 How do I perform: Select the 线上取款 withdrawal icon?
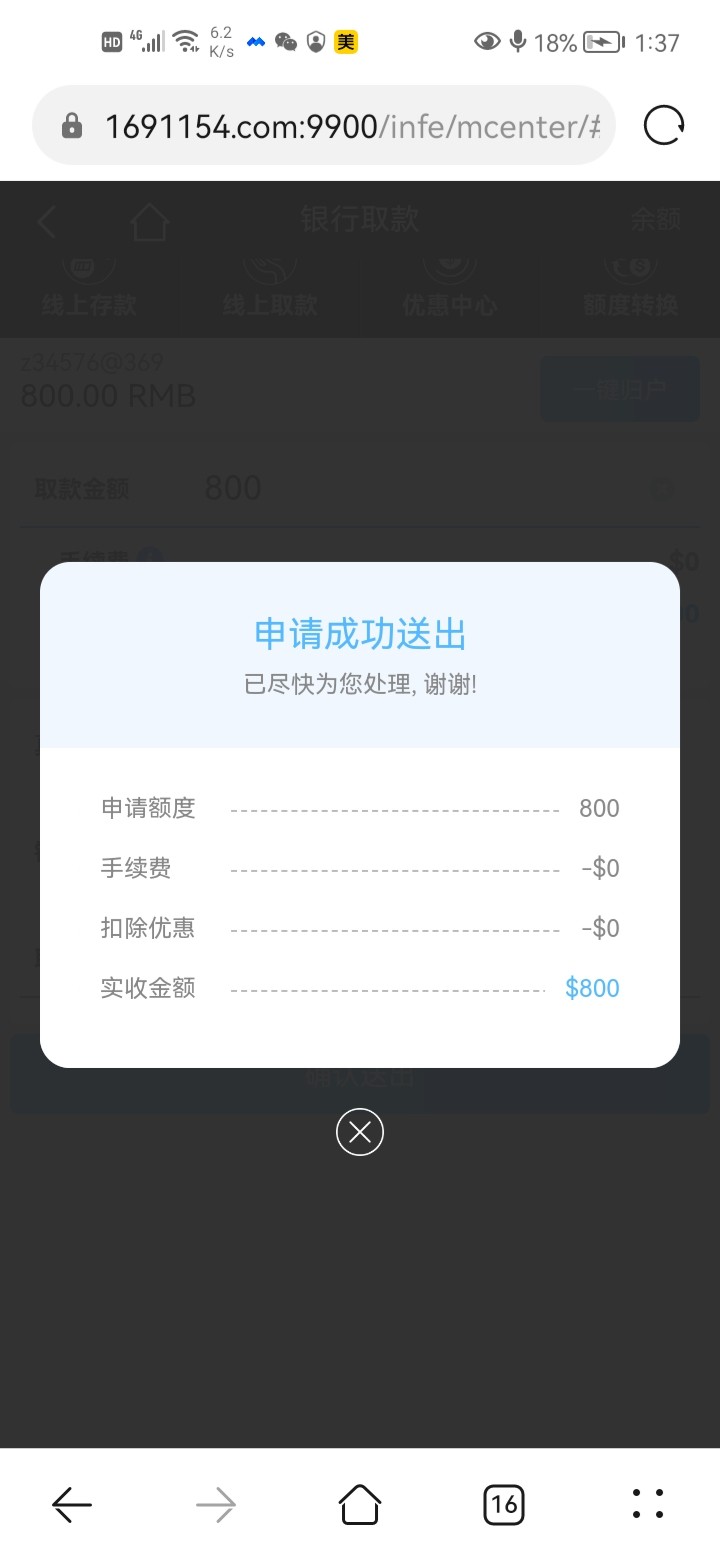point(268,285)
